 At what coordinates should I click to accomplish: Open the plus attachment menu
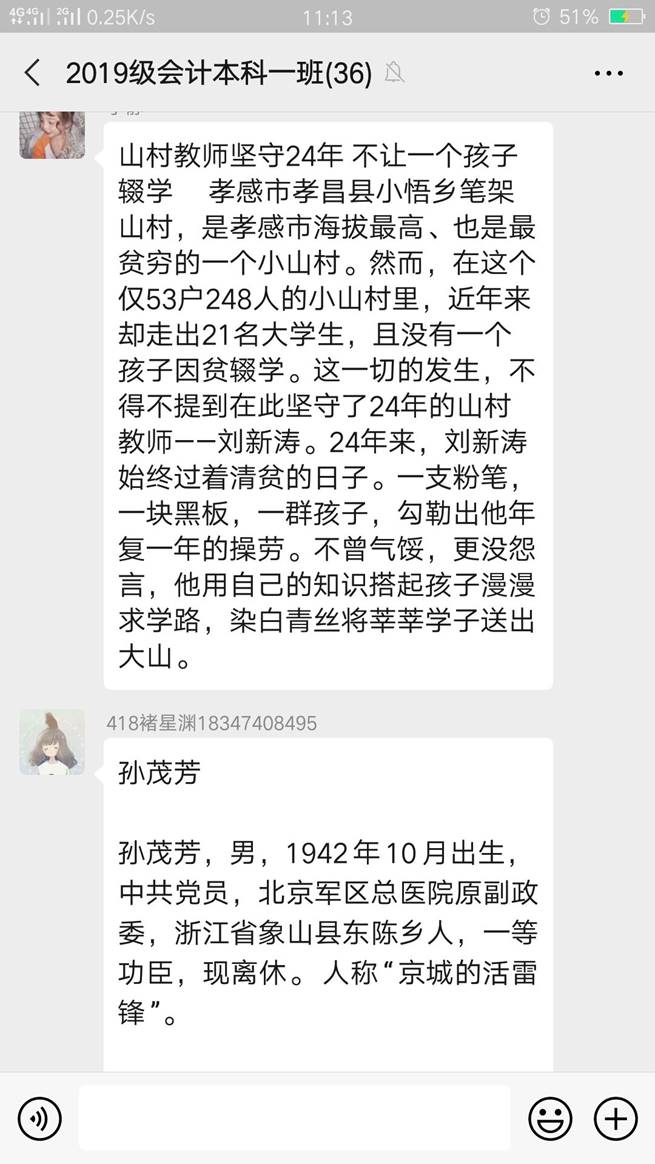(x=615, y=1118)
